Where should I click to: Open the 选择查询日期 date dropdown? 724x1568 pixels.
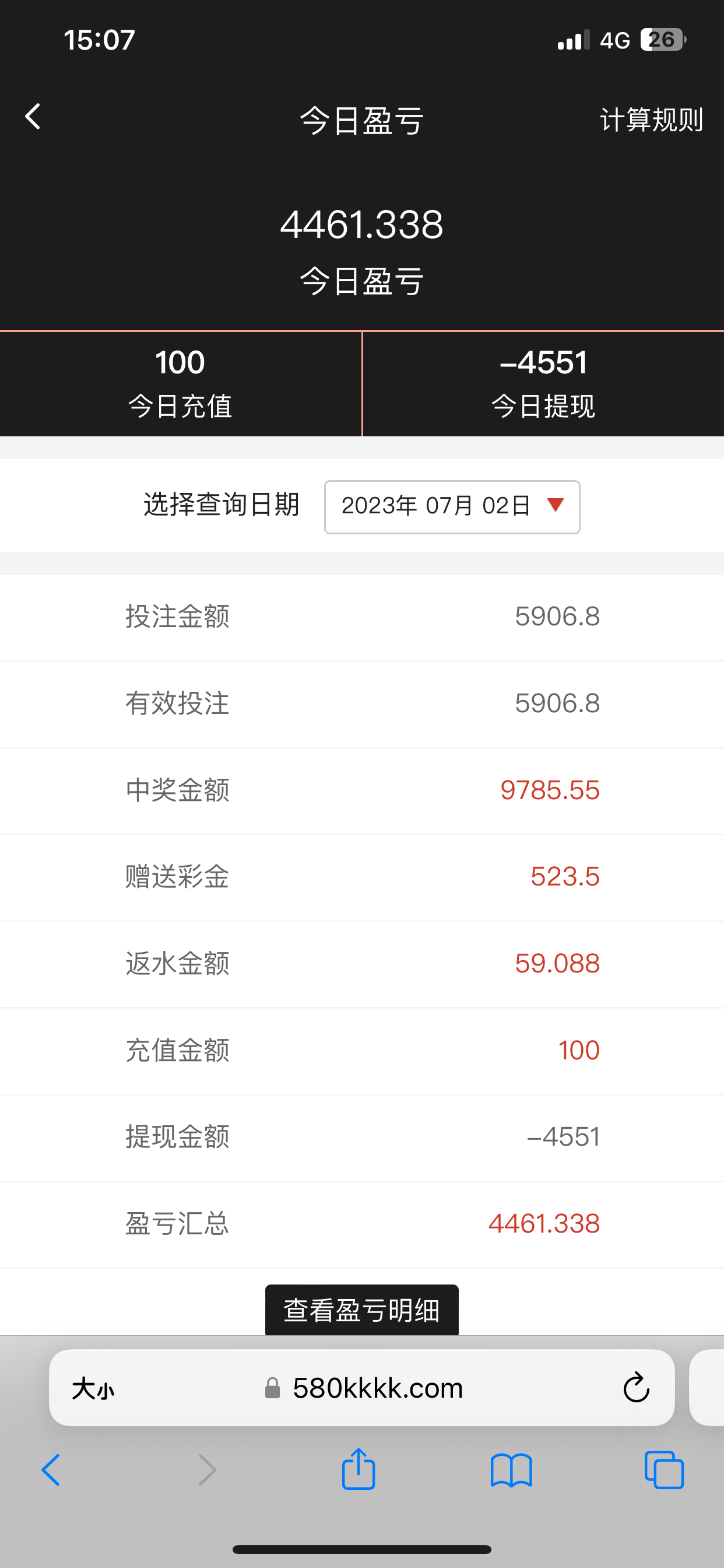pyautogui.click(x=452, y=506)
